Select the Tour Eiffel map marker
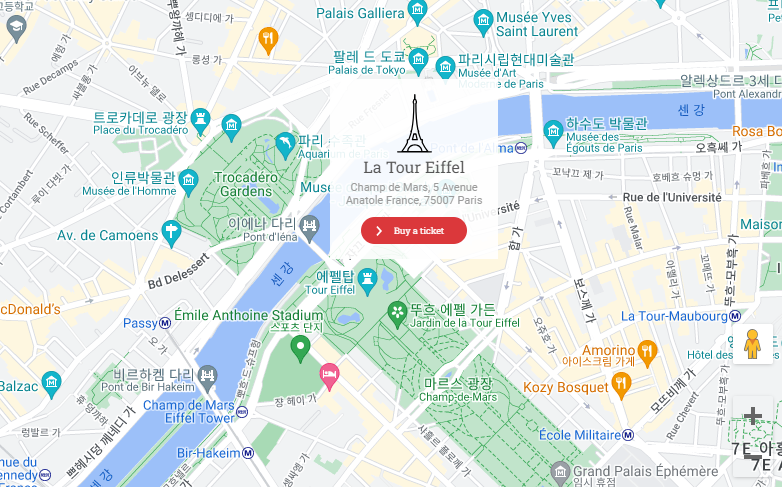Image resolution: width=782 pixels, height=487 pixels. [x=367, y=281]
